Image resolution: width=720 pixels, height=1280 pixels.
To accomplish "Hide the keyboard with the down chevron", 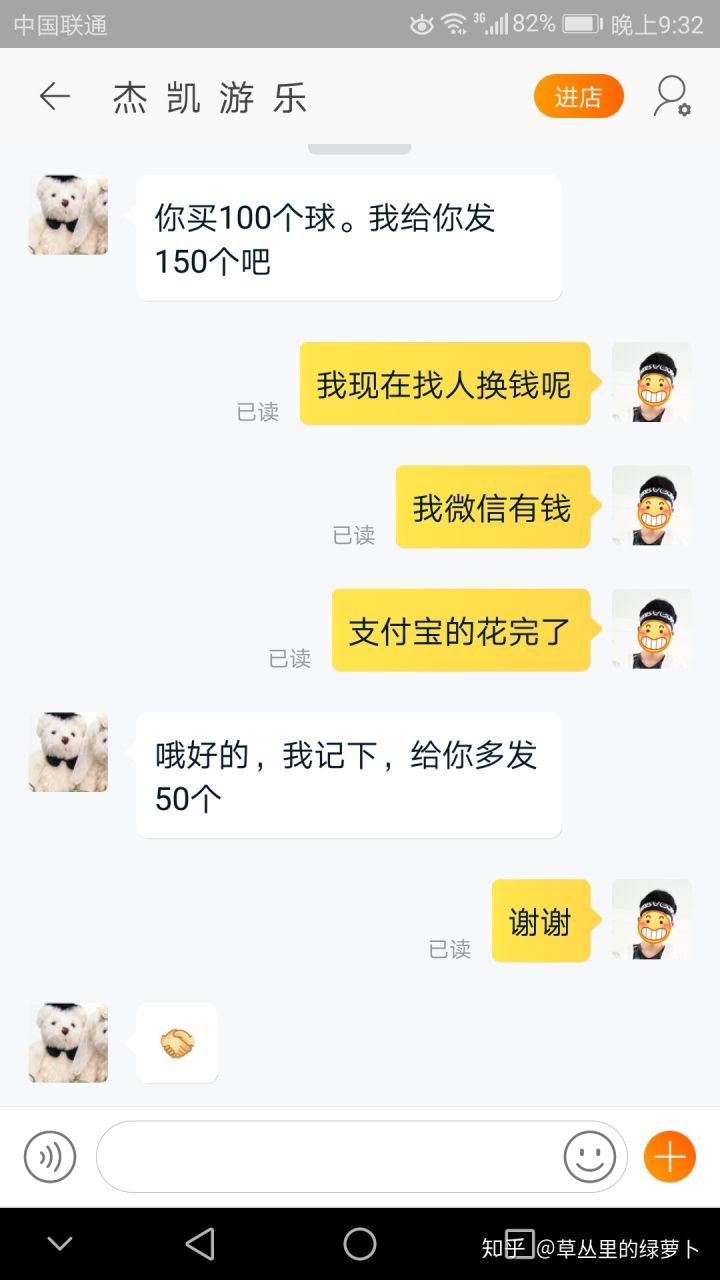I will (x=60, y=1244).
